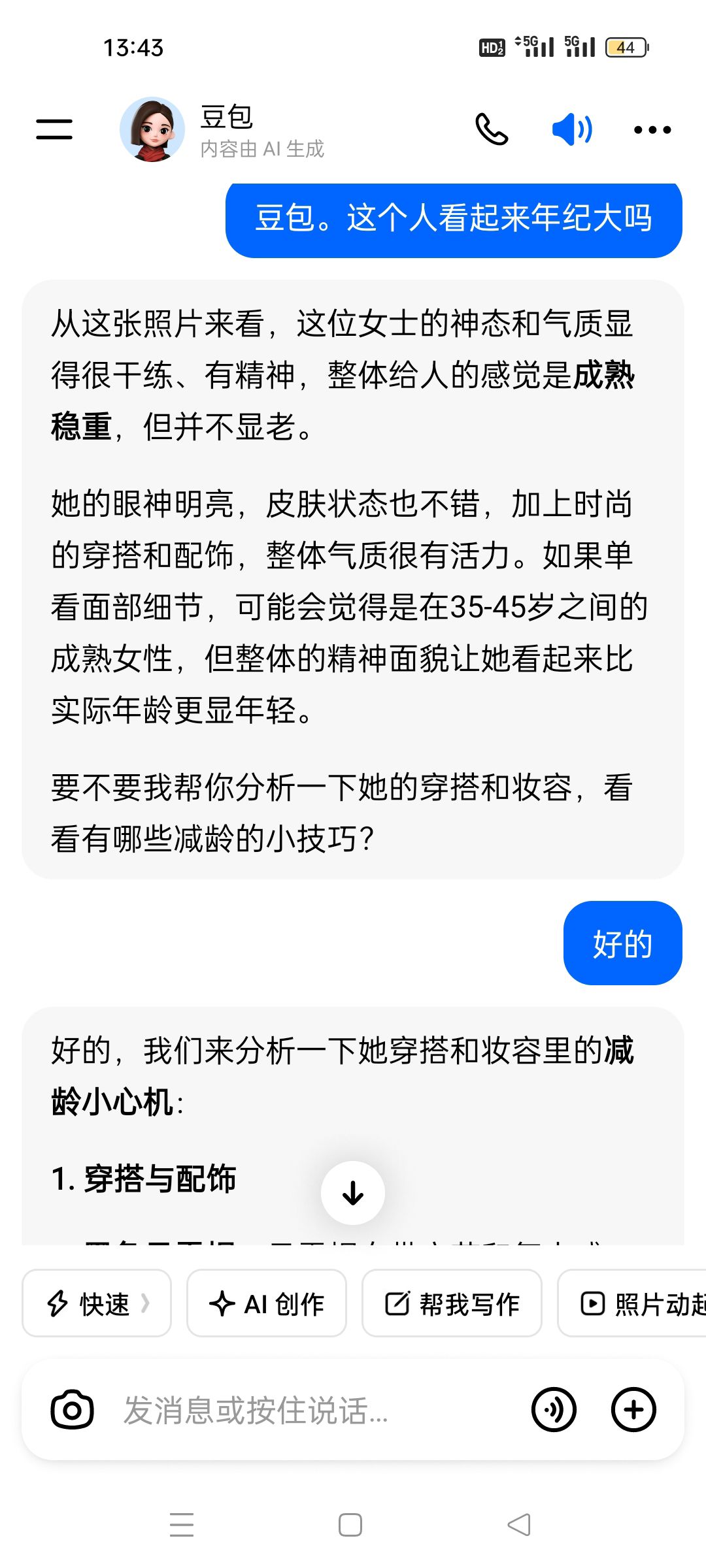
Task: Select the 快速 mode chip
Action: point(97,1304)
